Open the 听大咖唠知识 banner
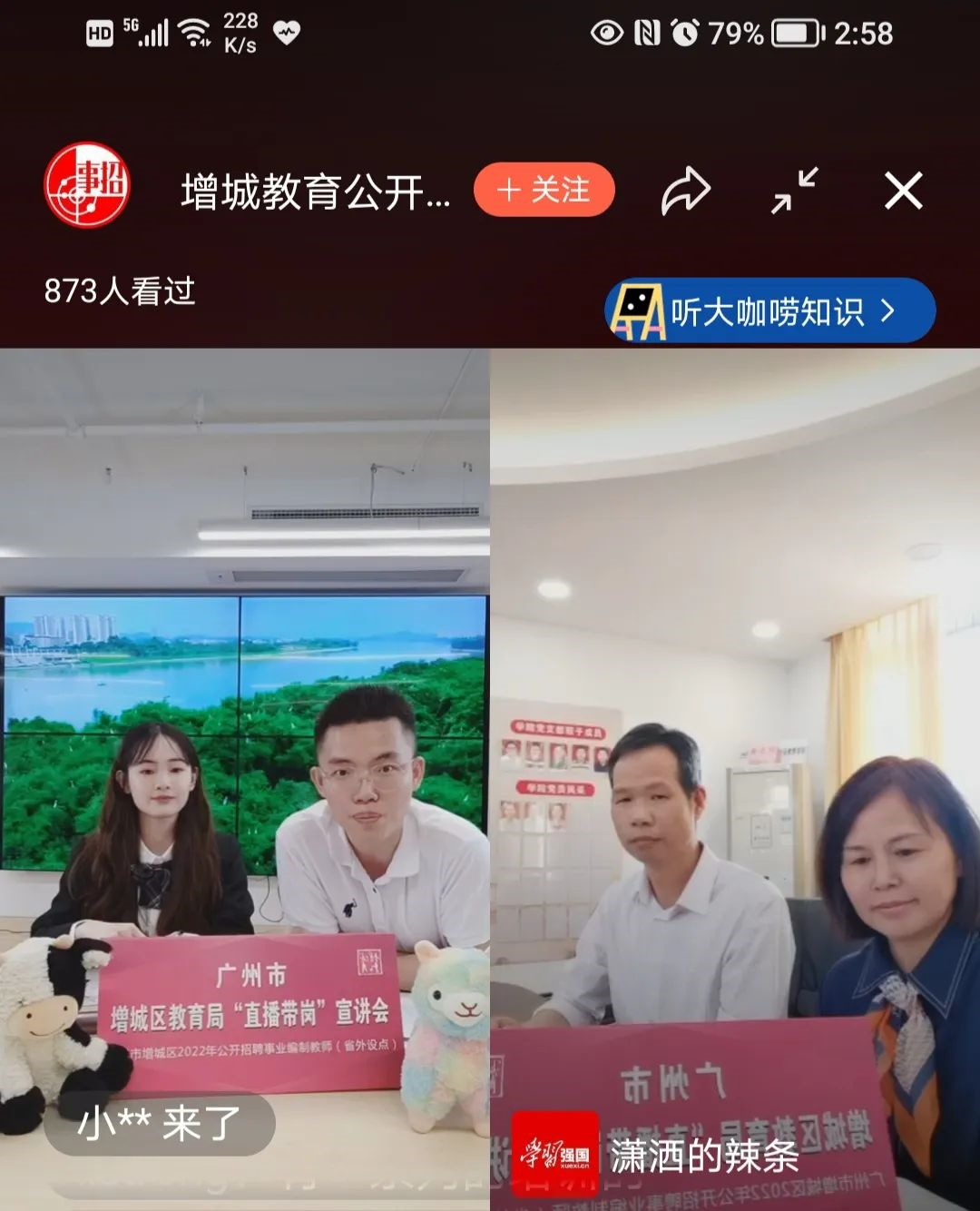This screenshot has width=980, height=1211. pos(769,311)
